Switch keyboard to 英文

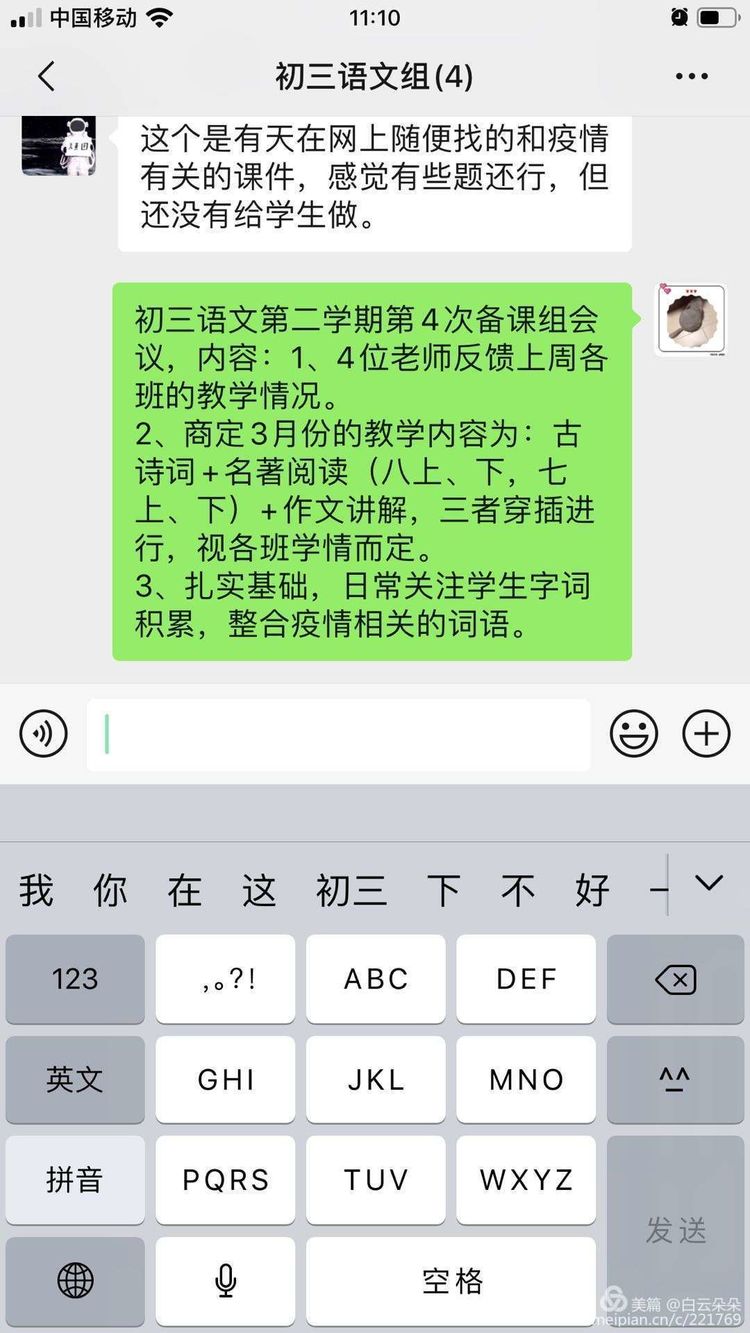pos(75,1079)
